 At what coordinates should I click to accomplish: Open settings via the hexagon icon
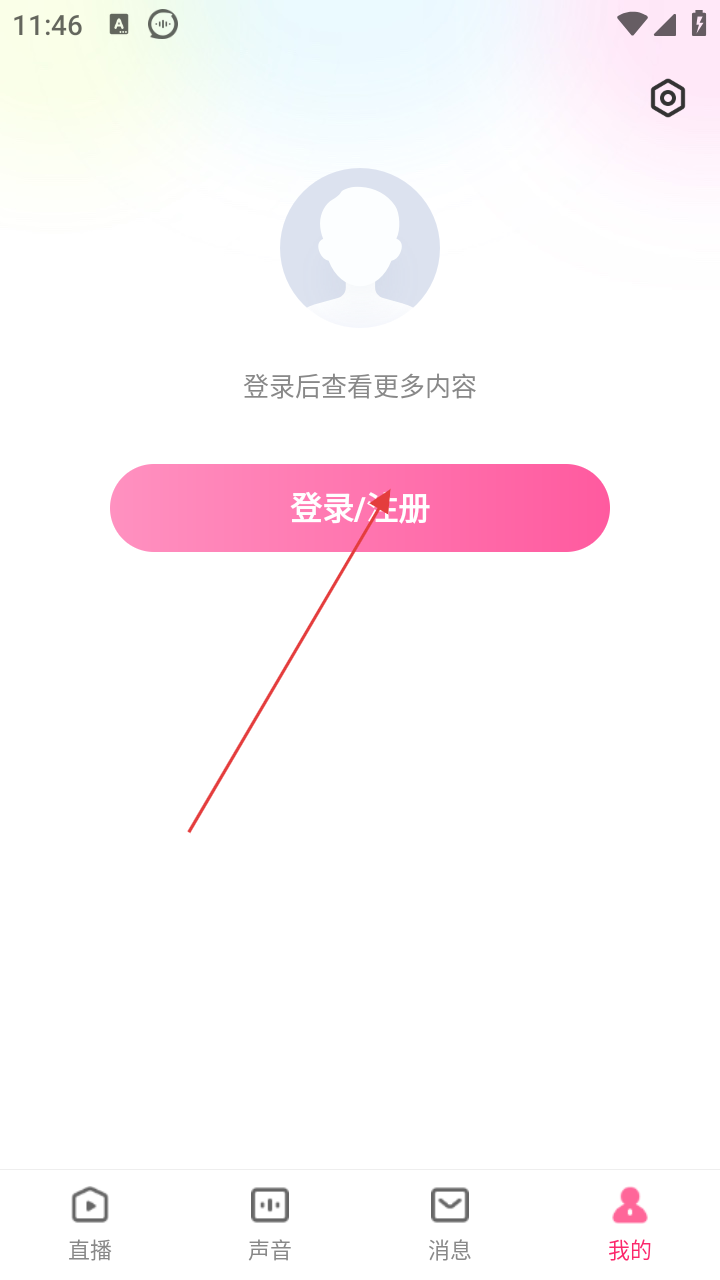(667, 98)
